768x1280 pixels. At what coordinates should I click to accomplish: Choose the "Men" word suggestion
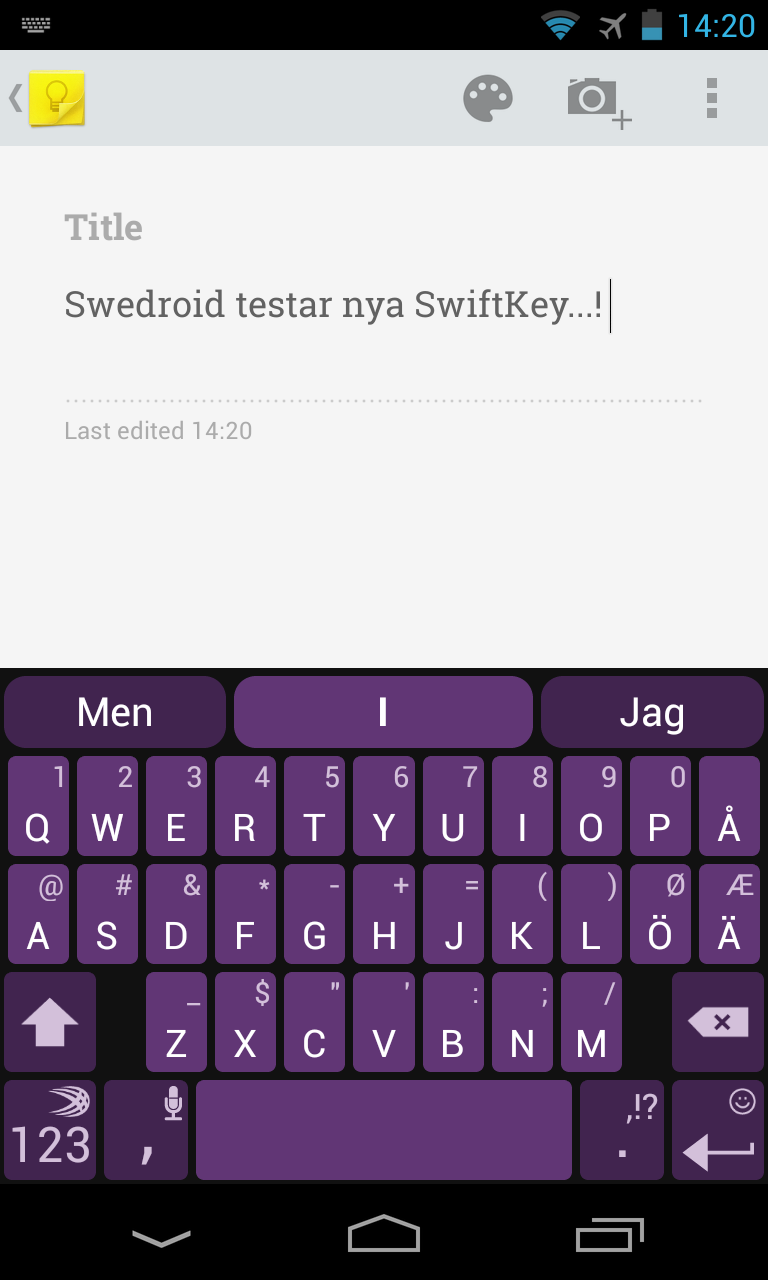pyautogui.click(x=115, y=712)
